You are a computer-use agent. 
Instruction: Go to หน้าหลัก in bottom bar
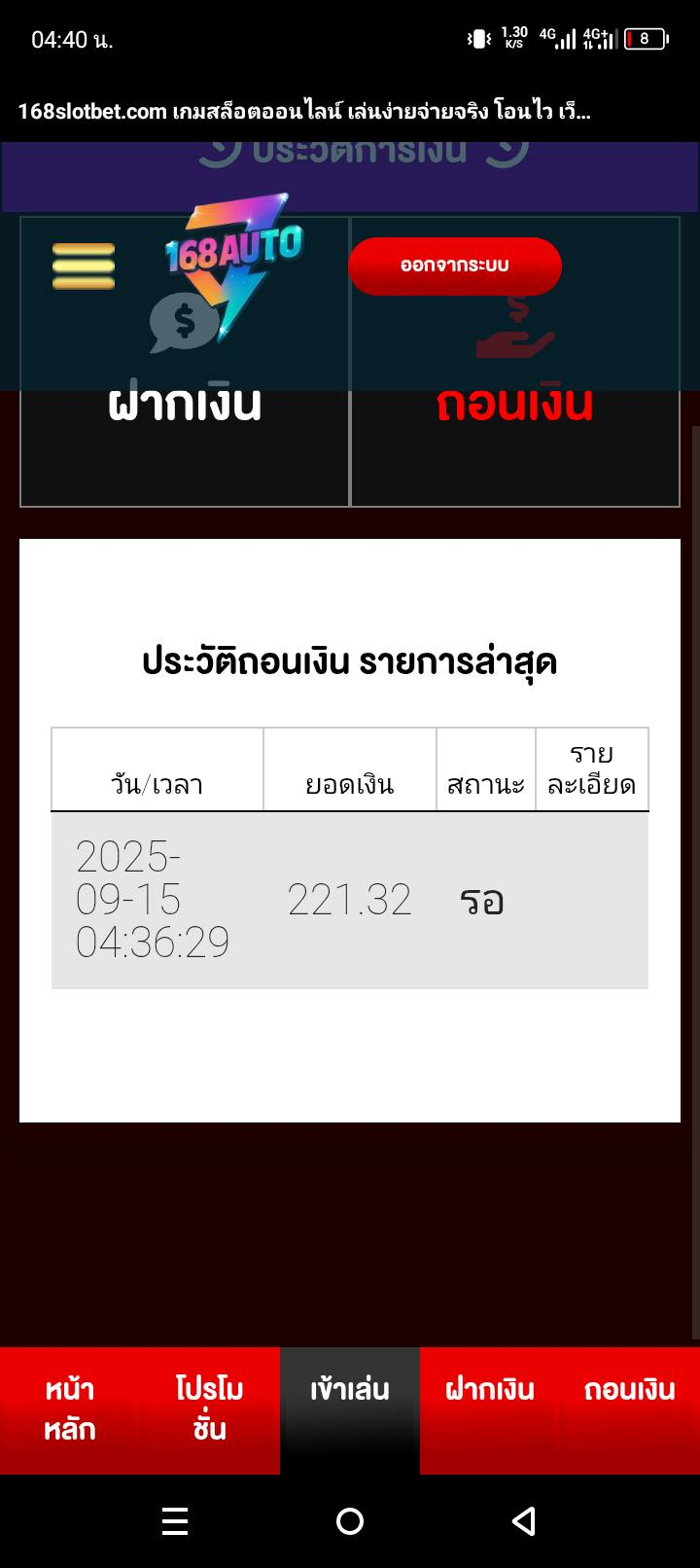coord(70,1408)
